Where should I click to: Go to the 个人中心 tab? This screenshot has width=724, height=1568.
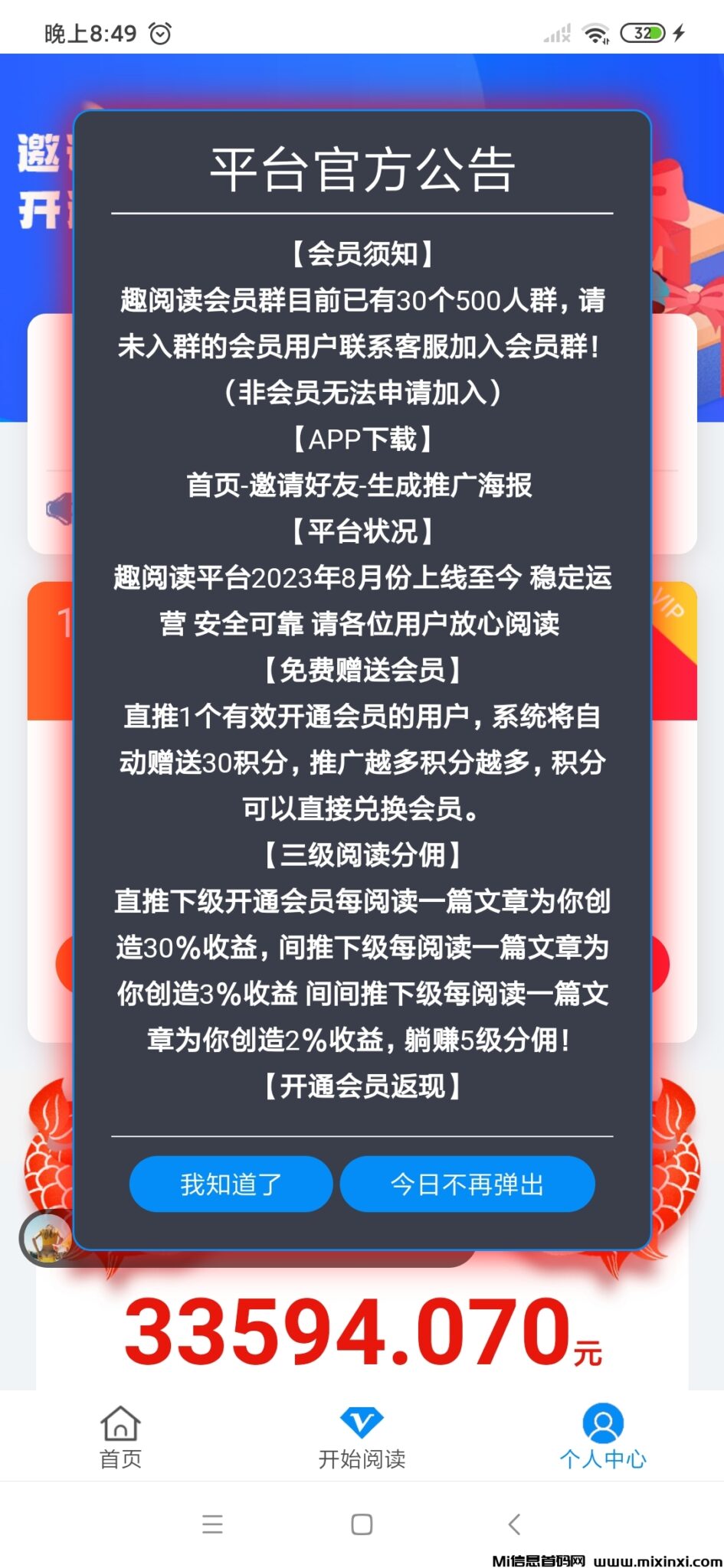(x=602, y=1437)
